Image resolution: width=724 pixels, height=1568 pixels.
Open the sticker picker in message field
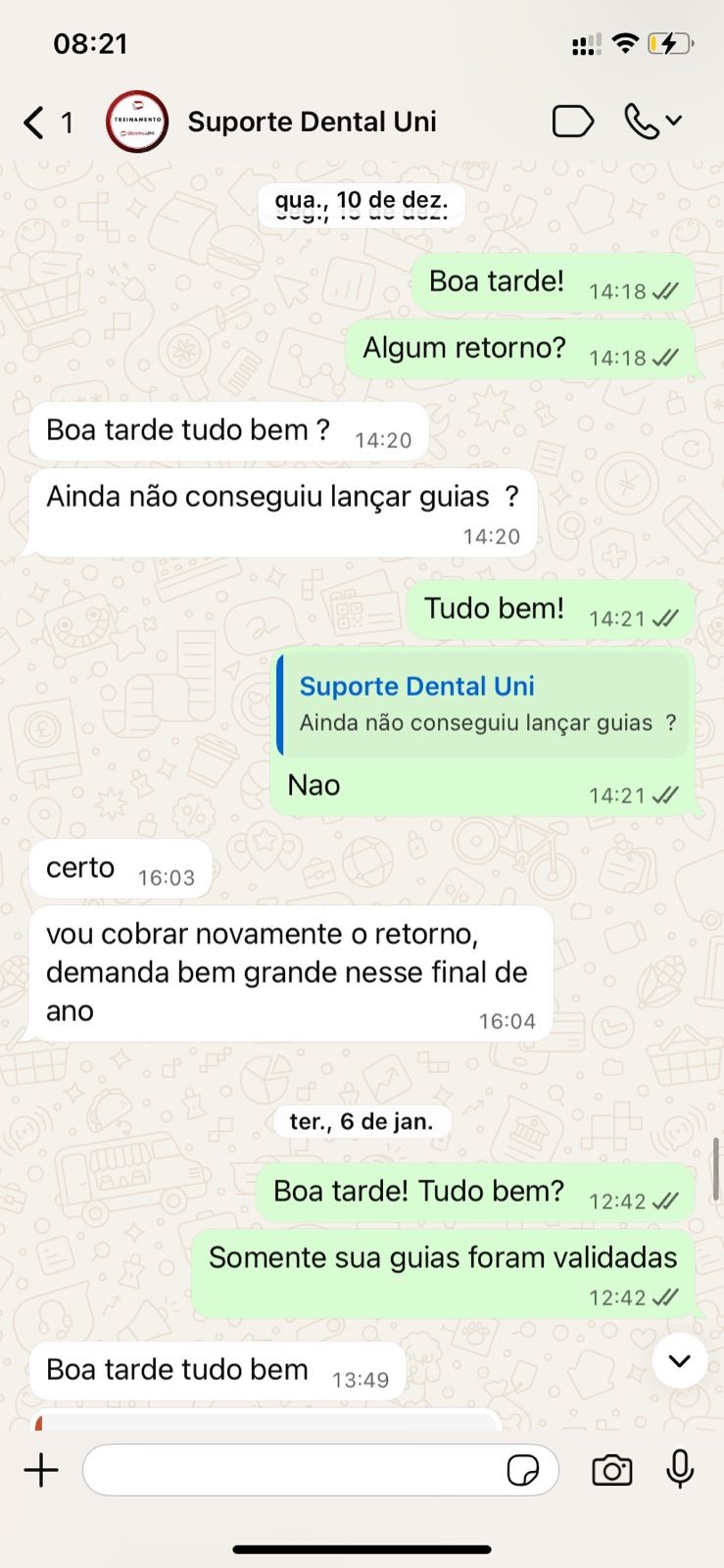pos(523,1470)
